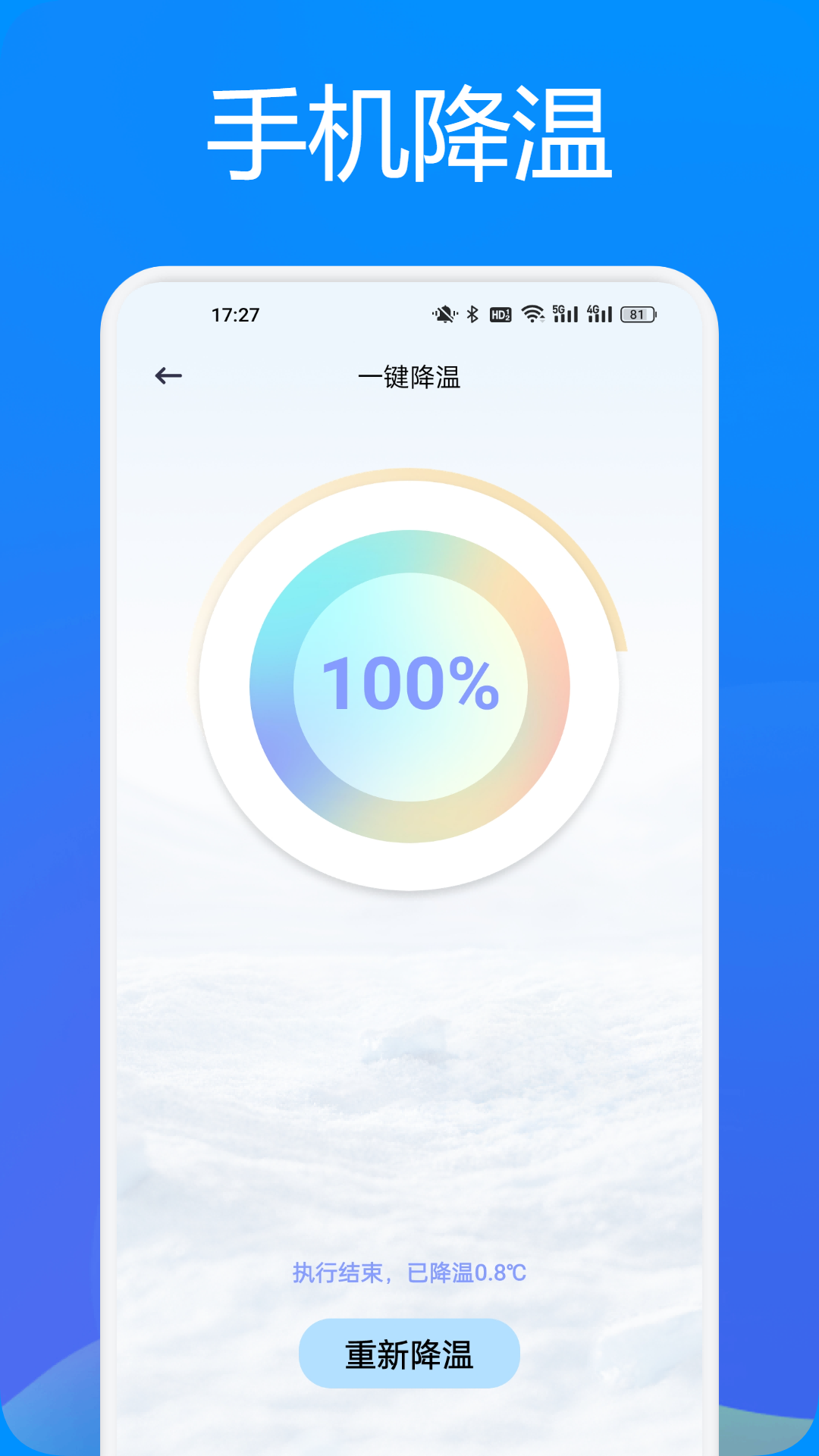Tap the 手机降温 banner heading
The image size is (819, 1456).
pyautogui.click(x=409, y=130)
